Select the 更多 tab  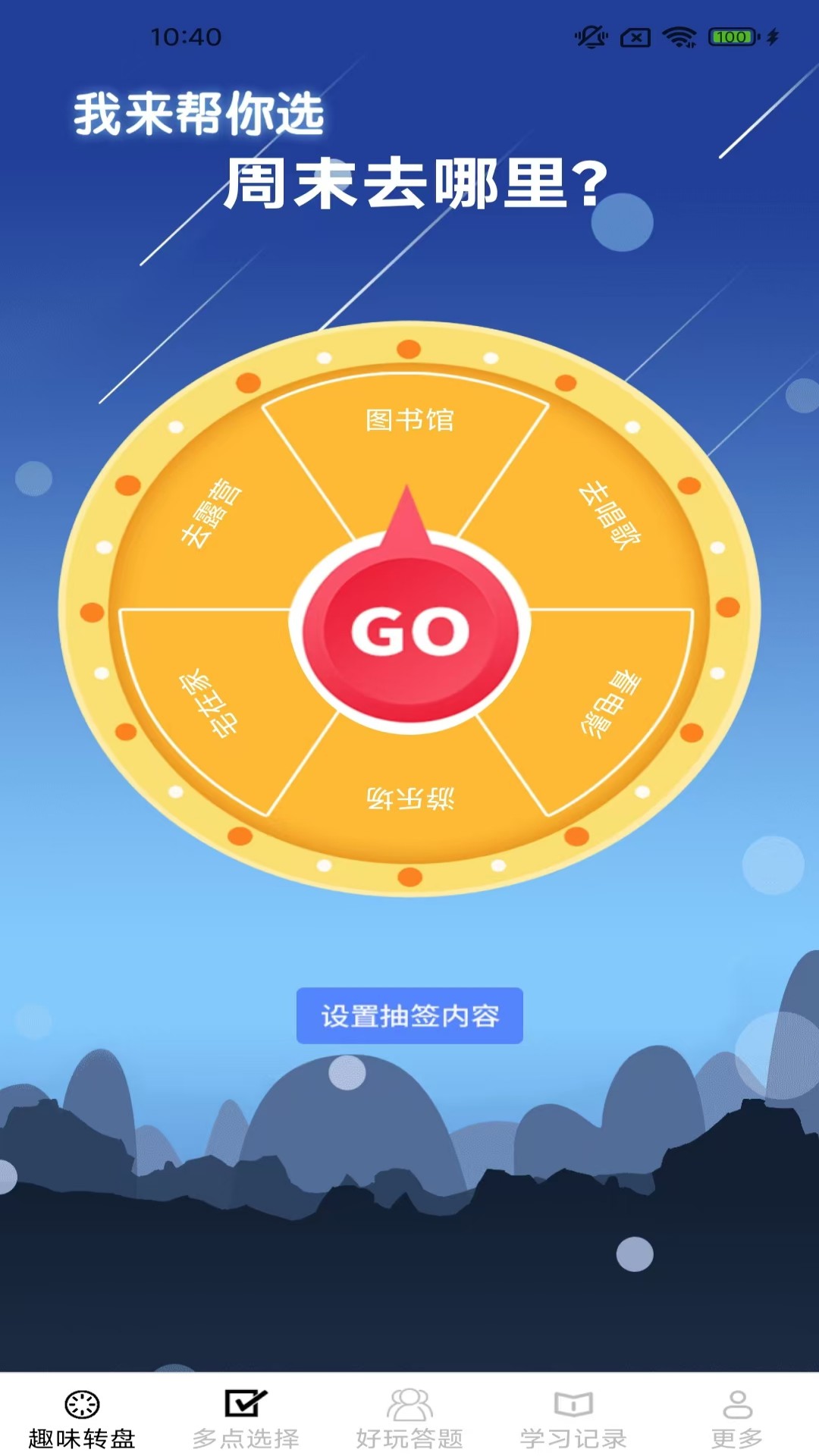737,1418
